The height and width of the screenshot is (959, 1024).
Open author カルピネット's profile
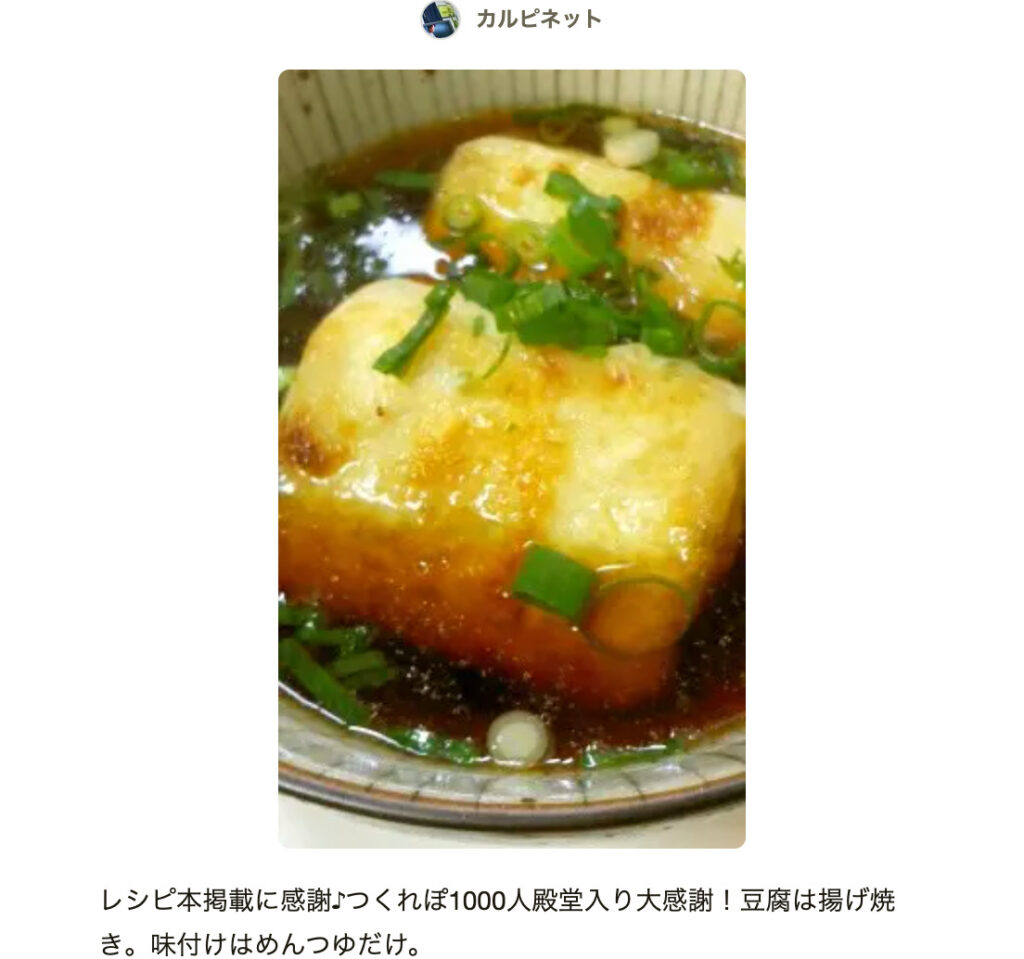pyautogui.click(x=538, y=19)
